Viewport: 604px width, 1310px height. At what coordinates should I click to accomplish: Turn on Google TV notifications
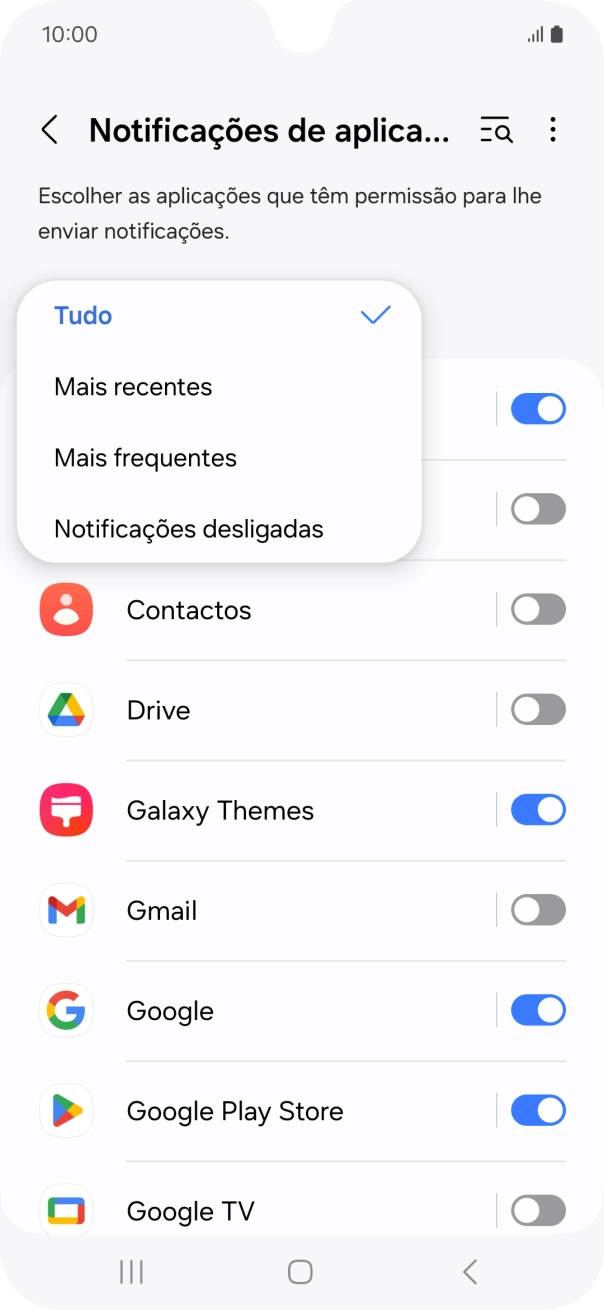(538, 1211)
